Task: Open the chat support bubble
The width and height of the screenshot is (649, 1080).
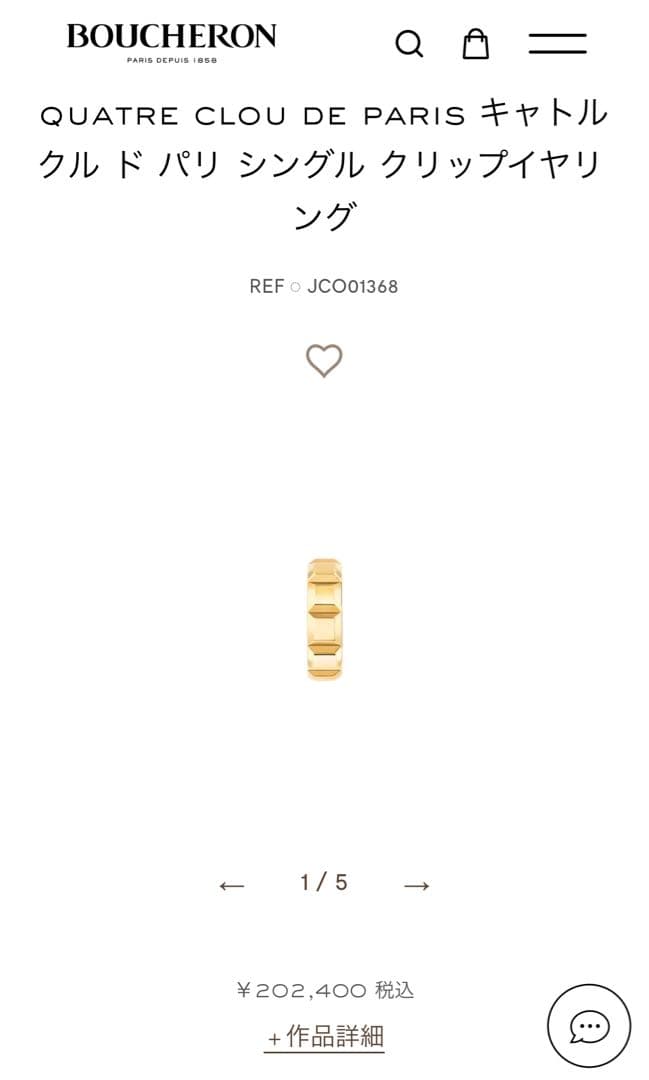Action: pyautogui.click(x=589, y=1026)
